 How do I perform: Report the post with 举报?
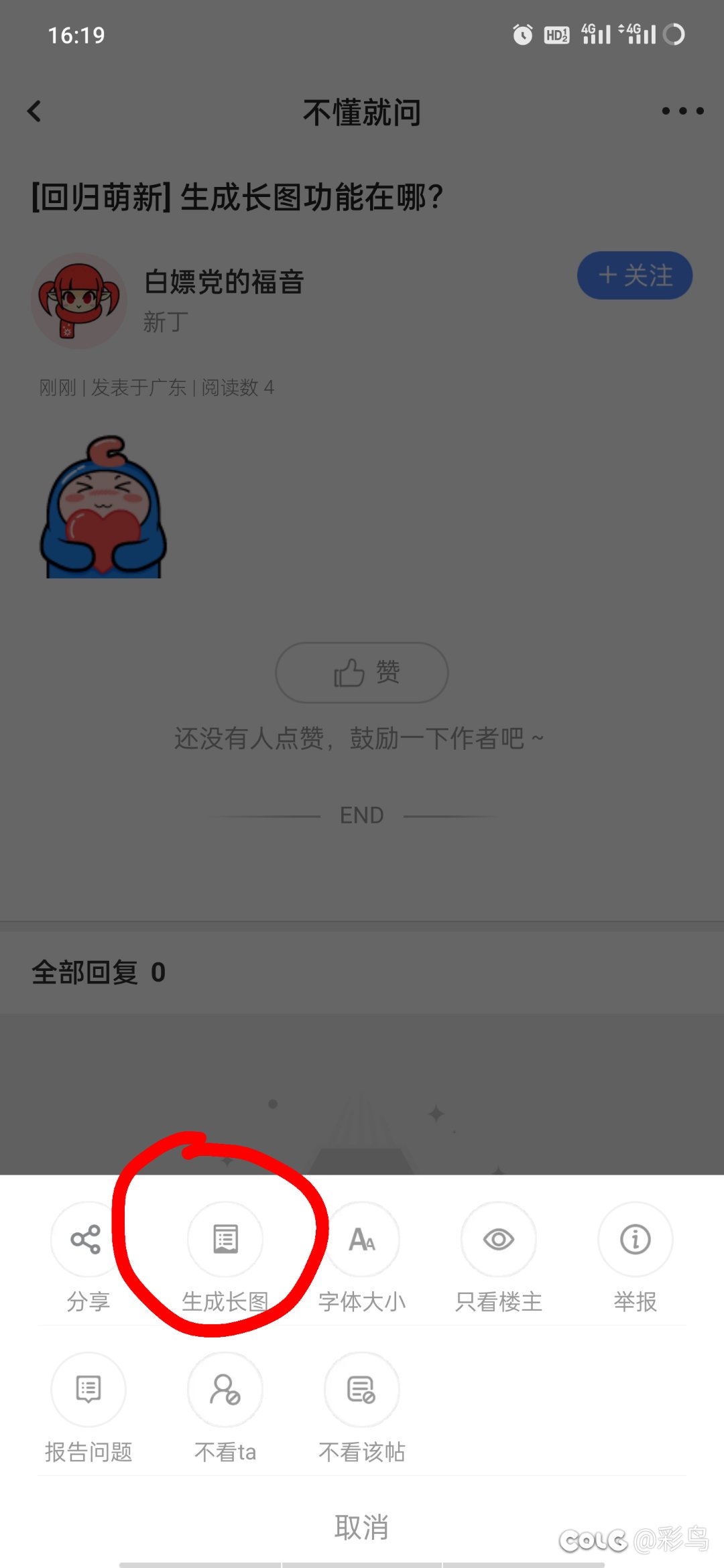click(x=635, y=1240)
